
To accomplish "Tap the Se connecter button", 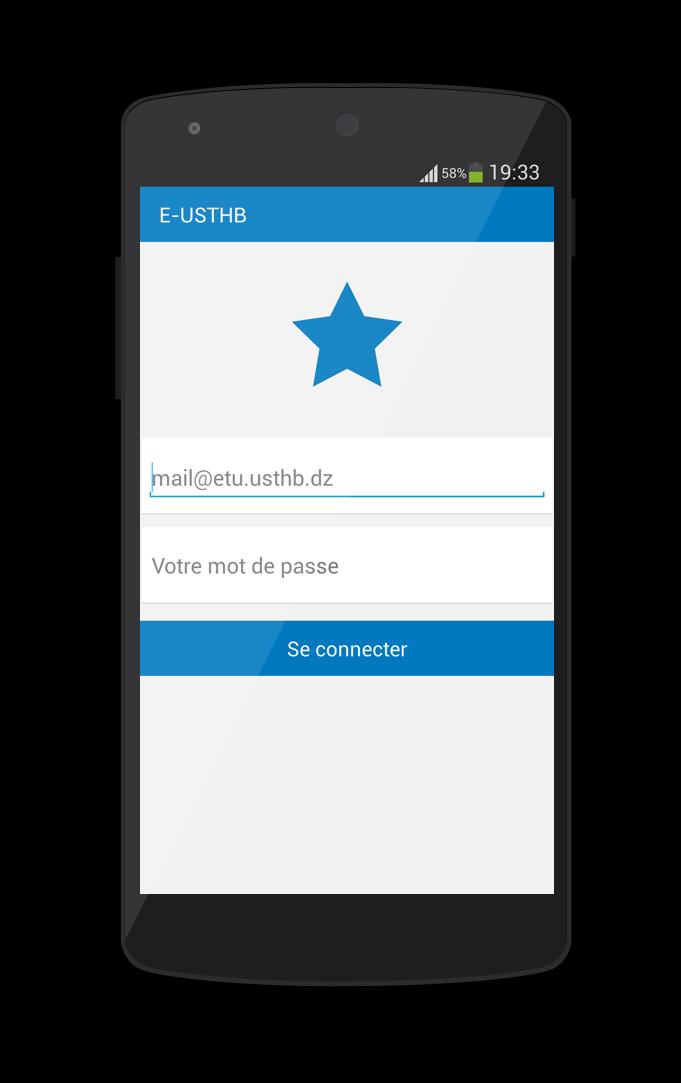I will point(346,649).
